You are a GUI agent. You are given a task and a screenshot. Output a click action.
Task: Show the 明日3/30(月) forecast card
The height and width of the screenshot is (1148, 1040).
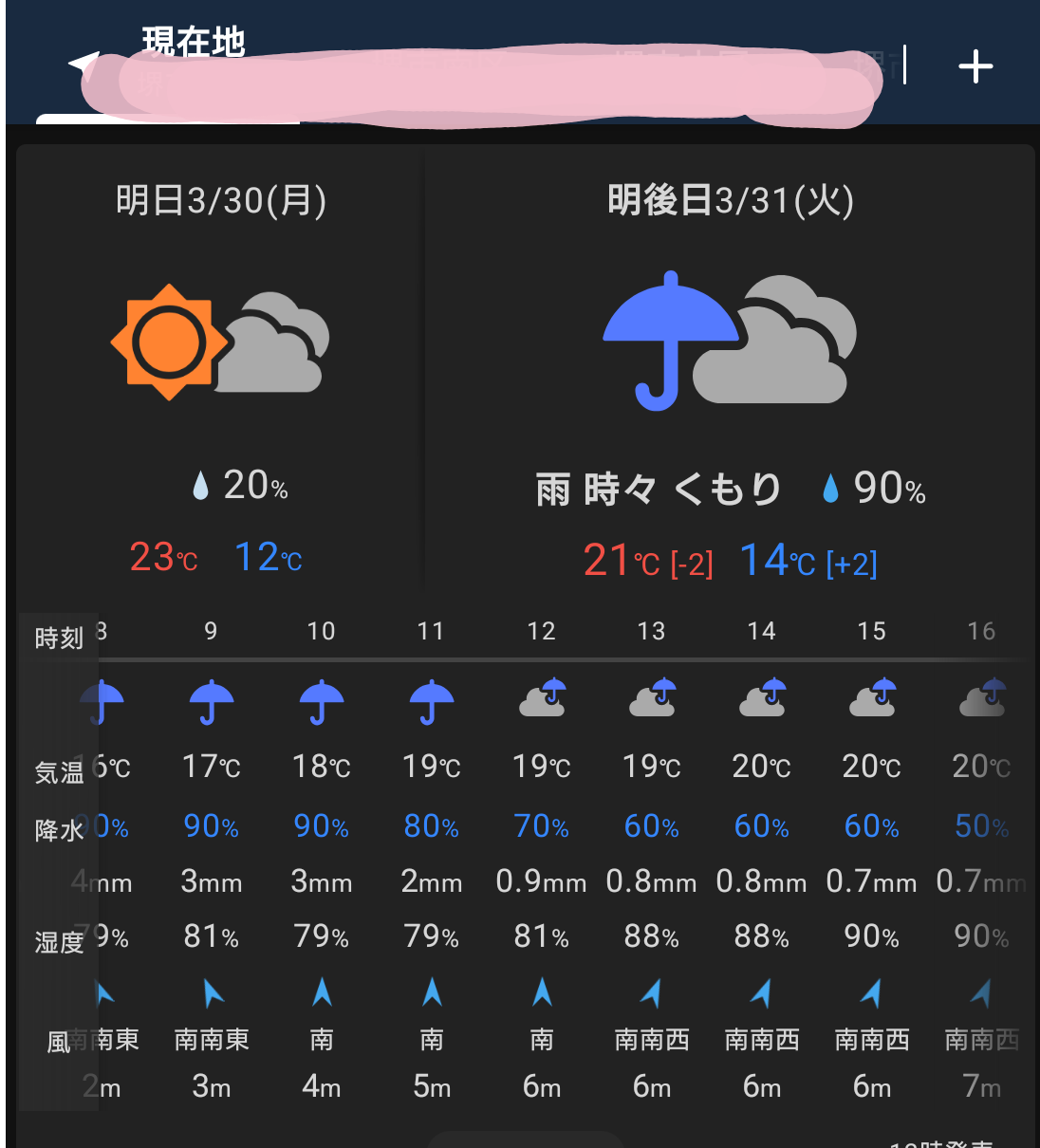click(221, 380)
